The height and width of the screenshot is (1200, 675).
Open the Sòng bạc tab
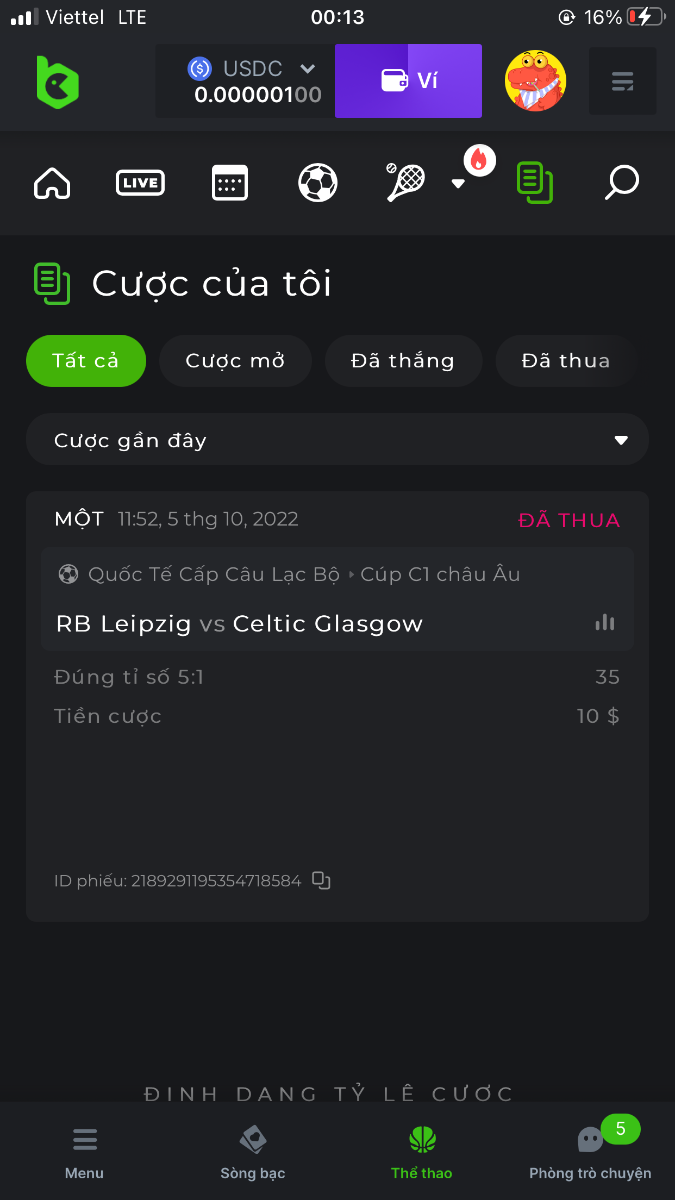(252, 1152)
